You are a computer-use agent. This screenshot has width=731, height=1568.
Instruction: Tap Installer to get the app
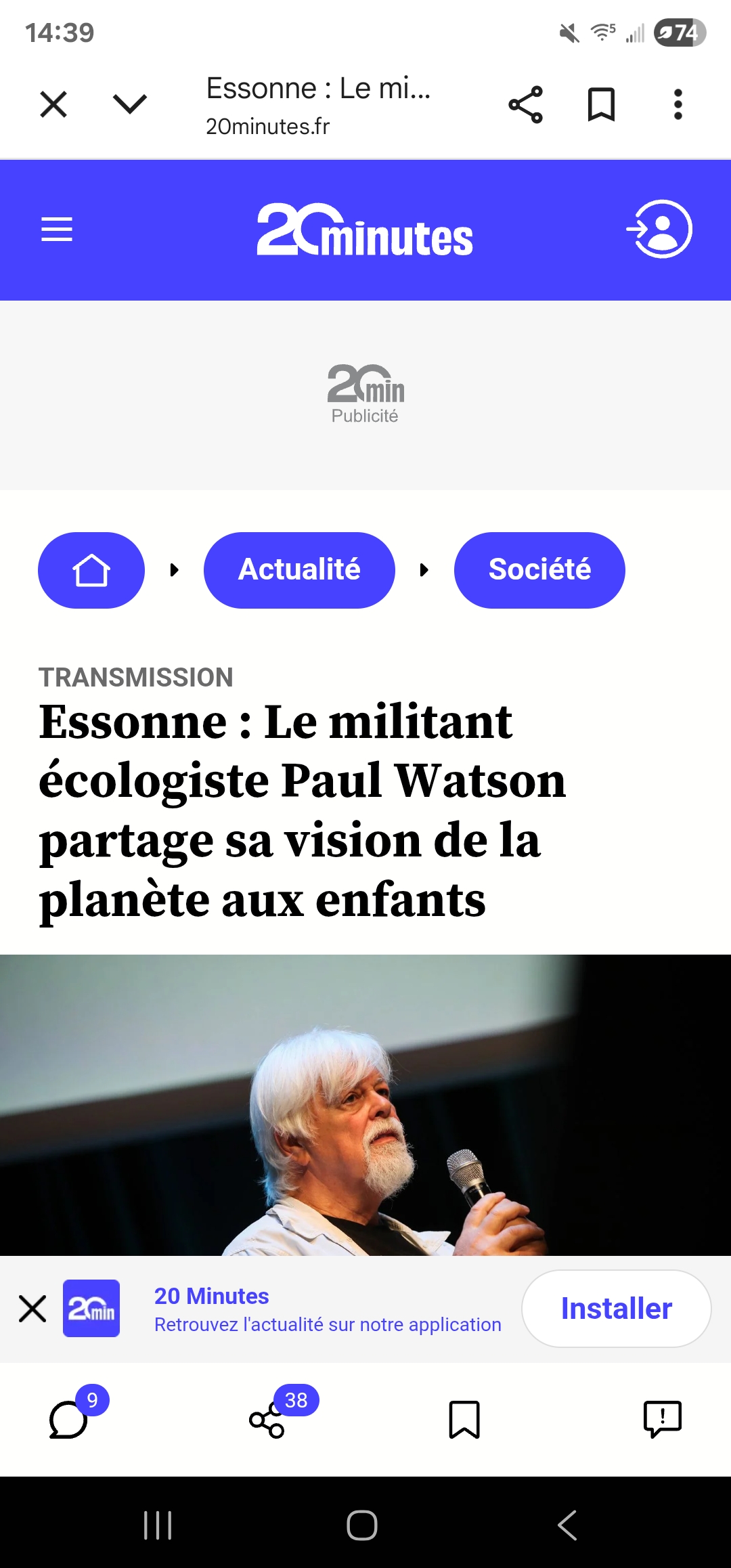[616, 1309]
